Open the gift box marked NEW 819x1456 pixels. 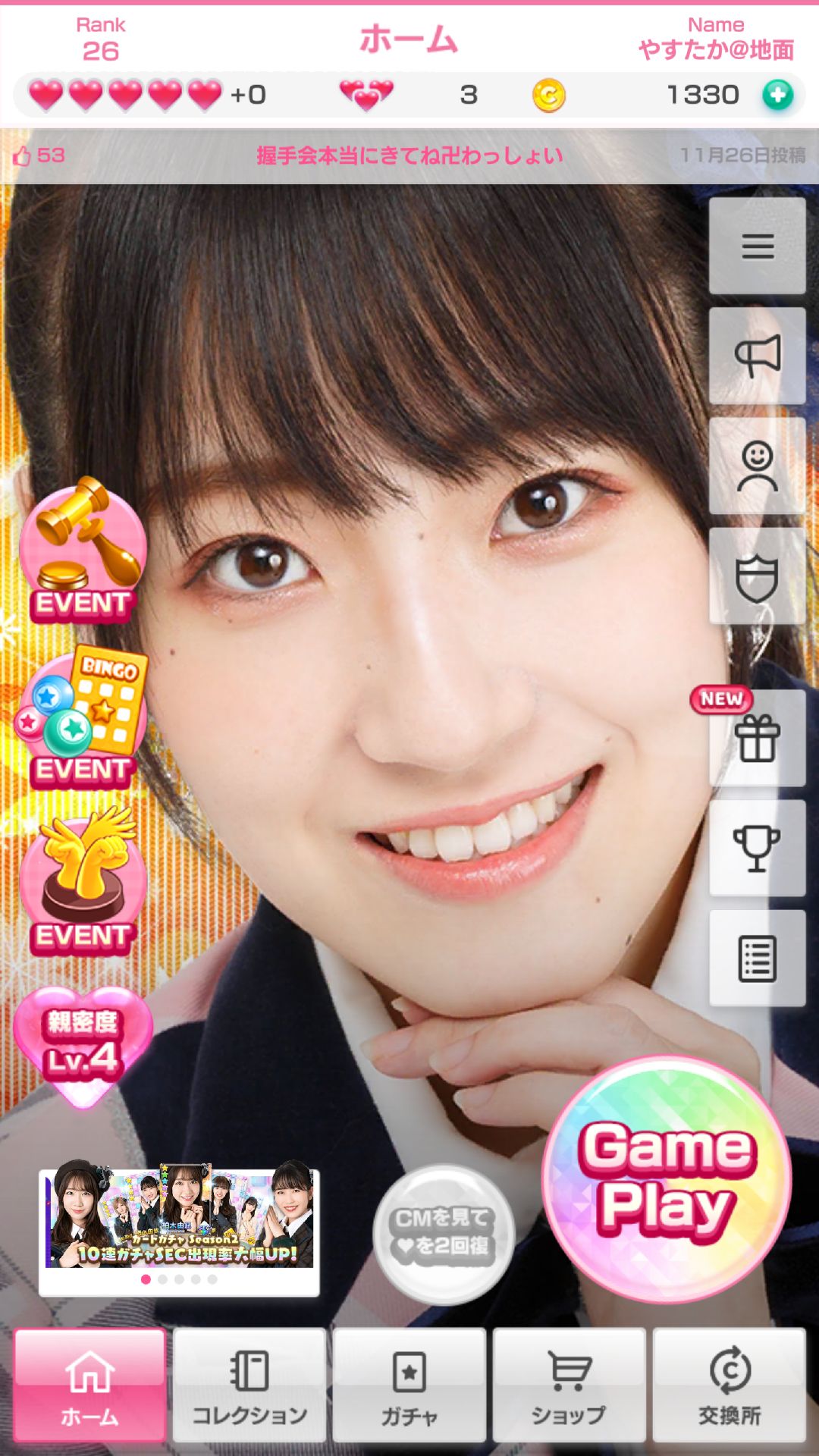pos(757,738)
